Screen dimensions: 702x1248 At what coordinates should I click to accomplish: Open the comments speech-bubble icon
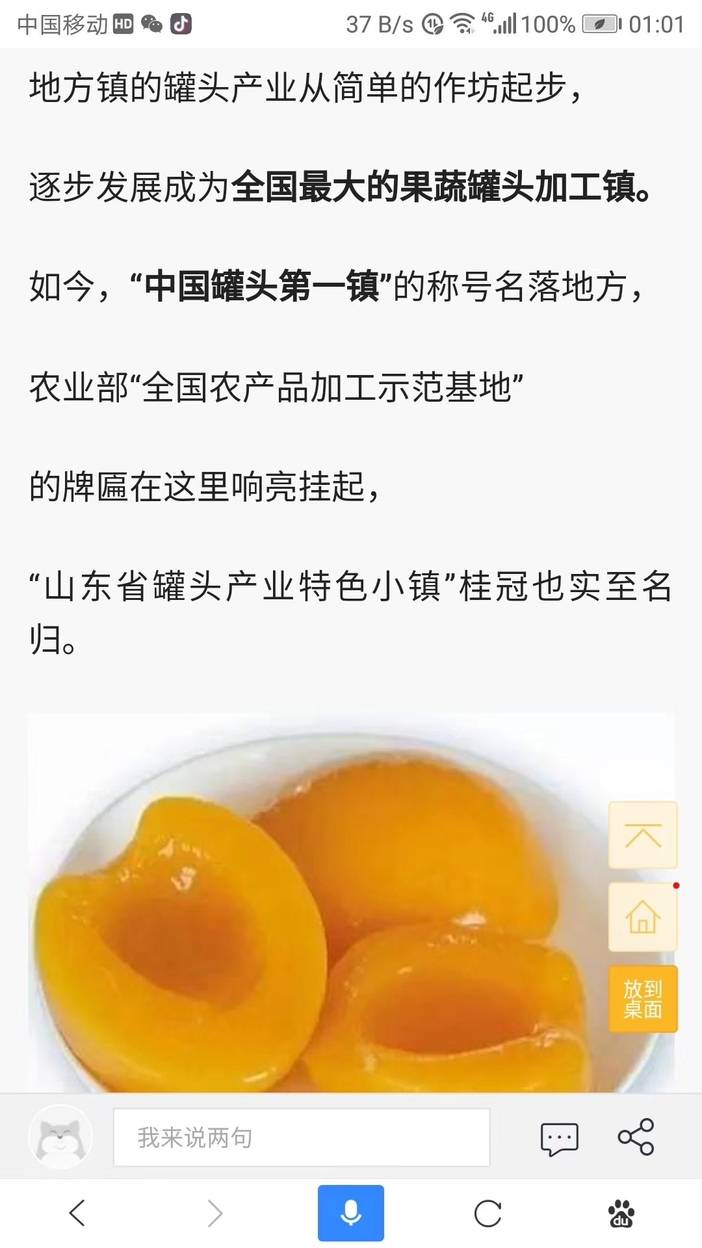point(559,1138)
